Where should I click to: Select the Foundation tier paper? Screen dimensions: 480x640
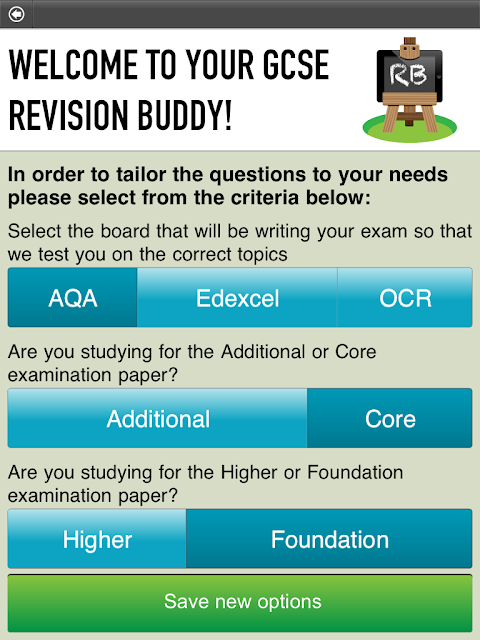329,539
